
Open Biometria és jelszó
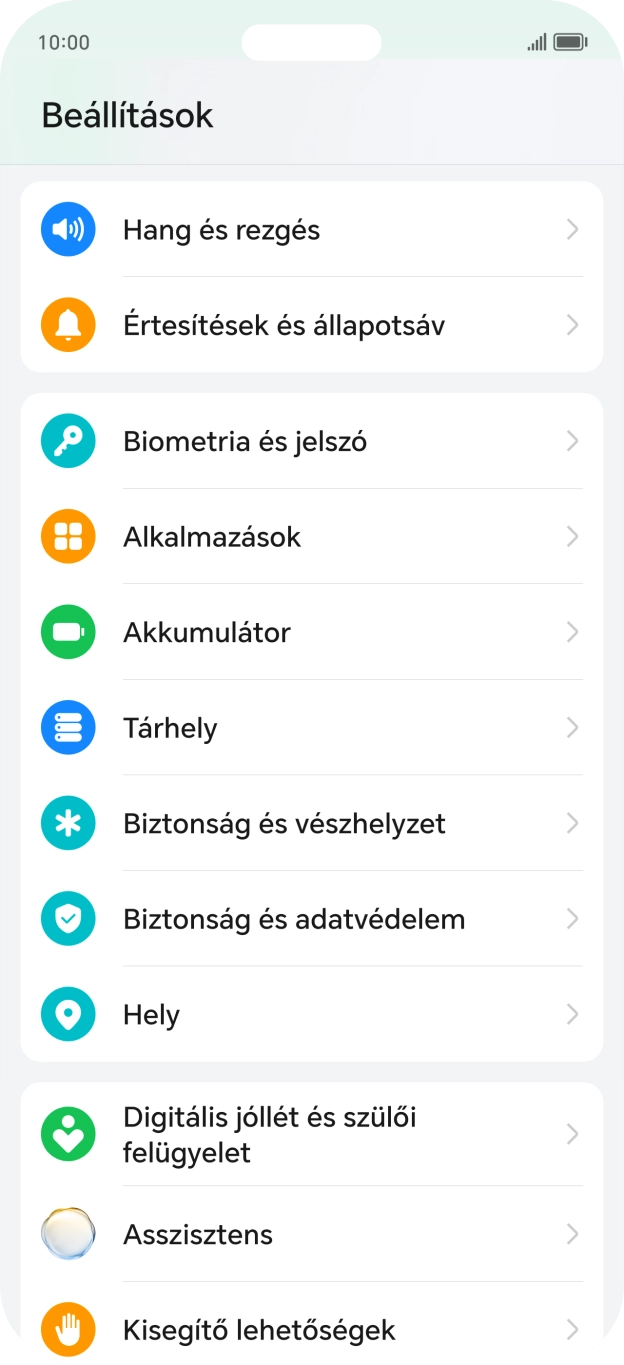[311, 441]
